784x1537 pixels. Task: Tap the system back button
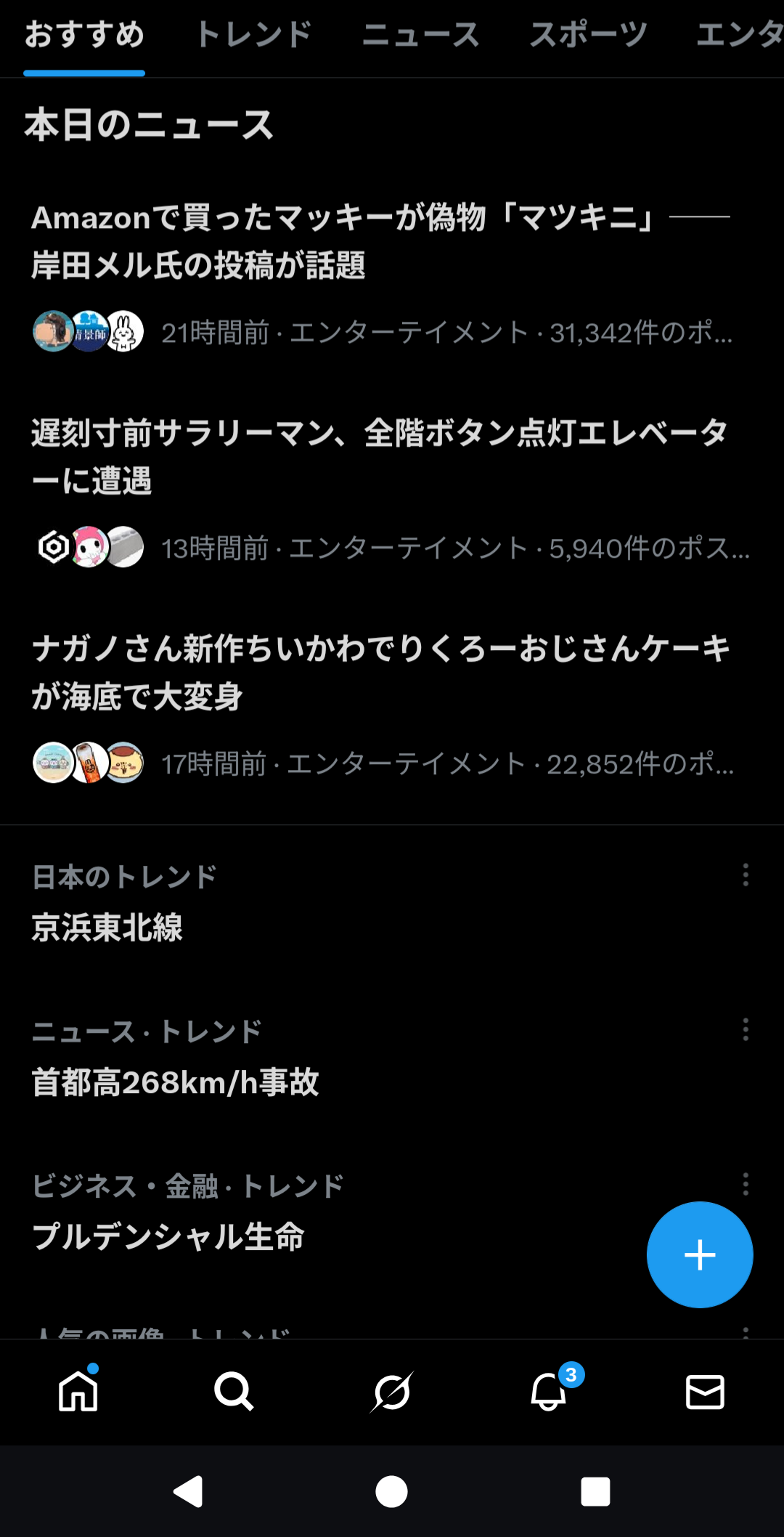click(188, 1492)
